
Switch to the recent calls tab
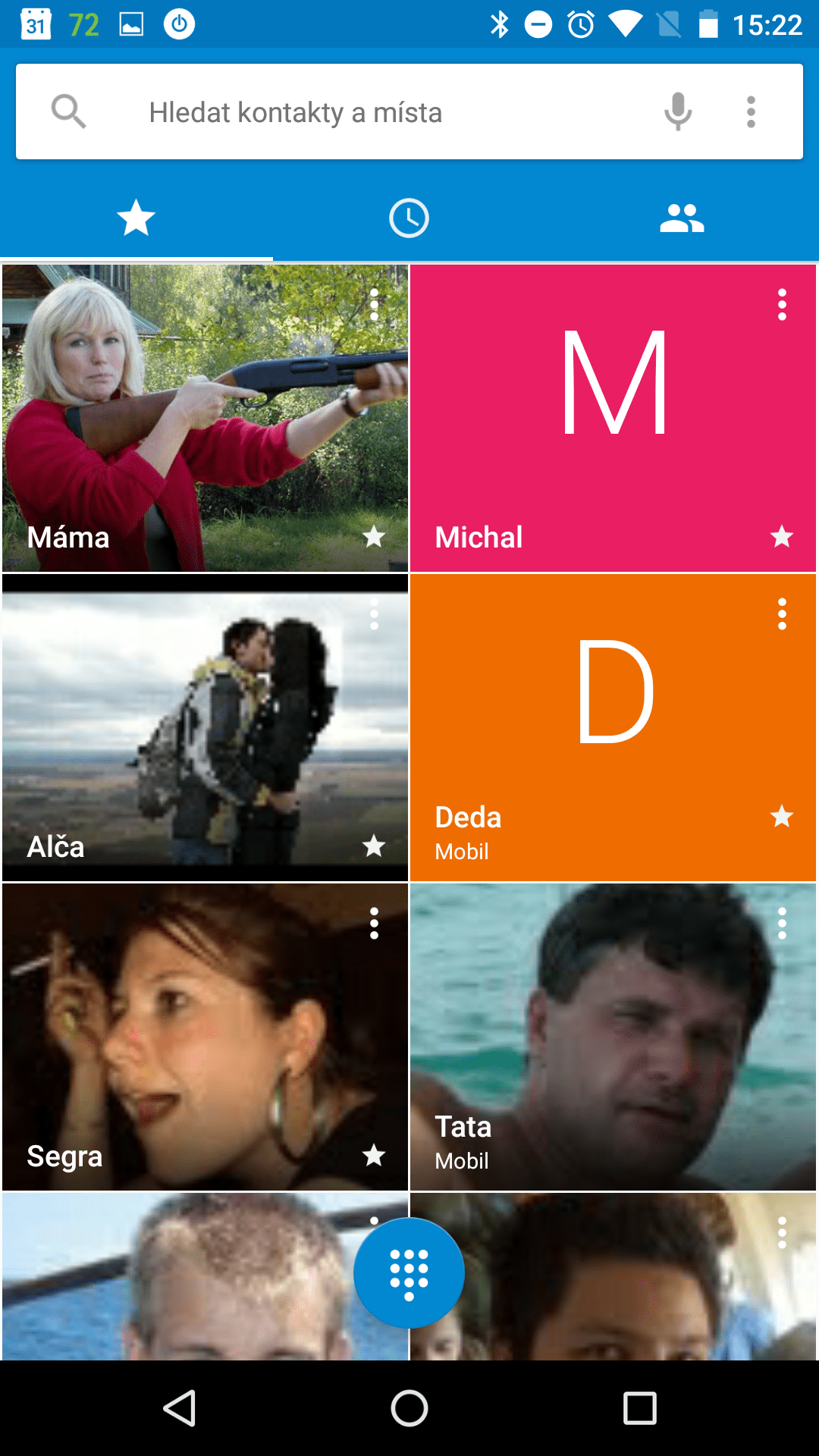click(x=409, y=218)
